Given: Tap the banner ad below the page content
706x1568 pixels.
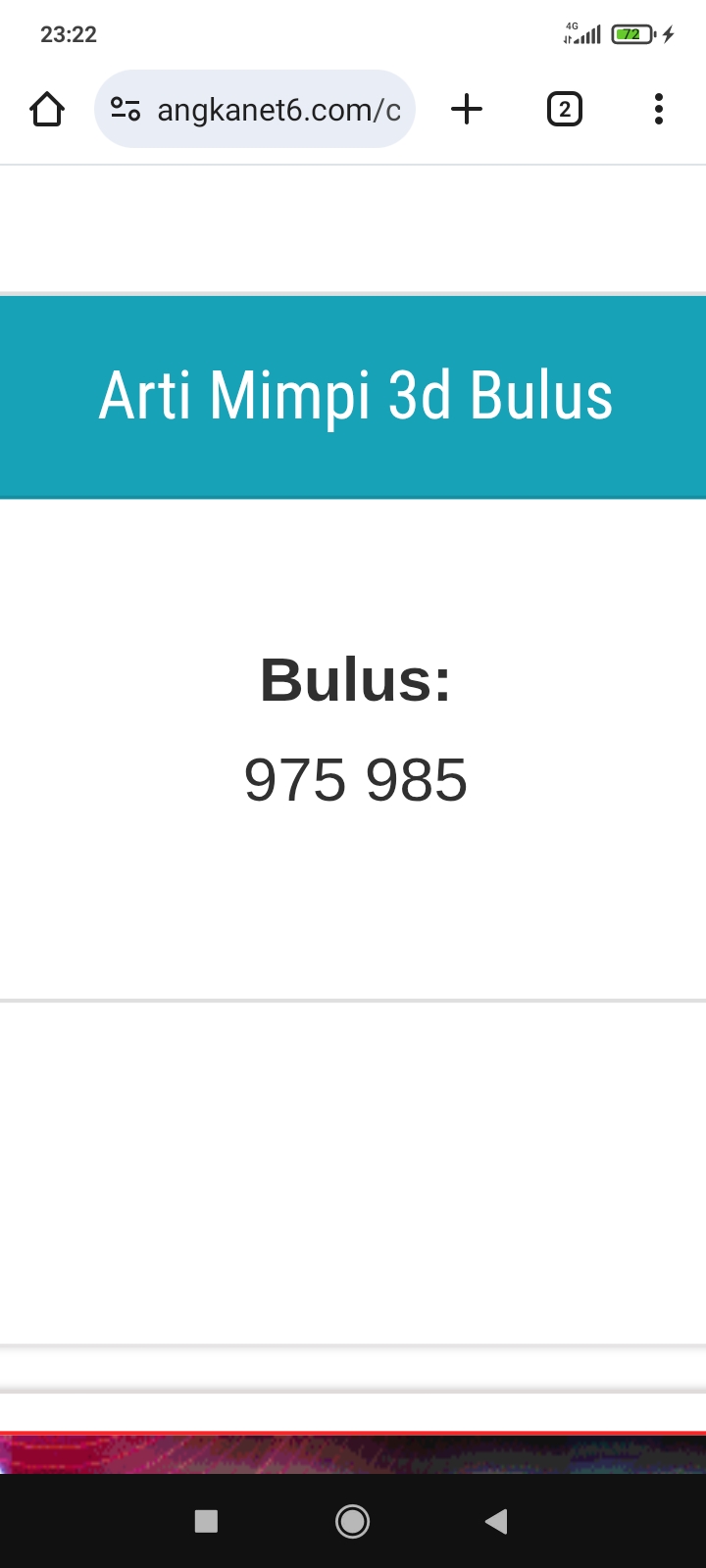Looking at the screenshot, I should (353, 1452).
